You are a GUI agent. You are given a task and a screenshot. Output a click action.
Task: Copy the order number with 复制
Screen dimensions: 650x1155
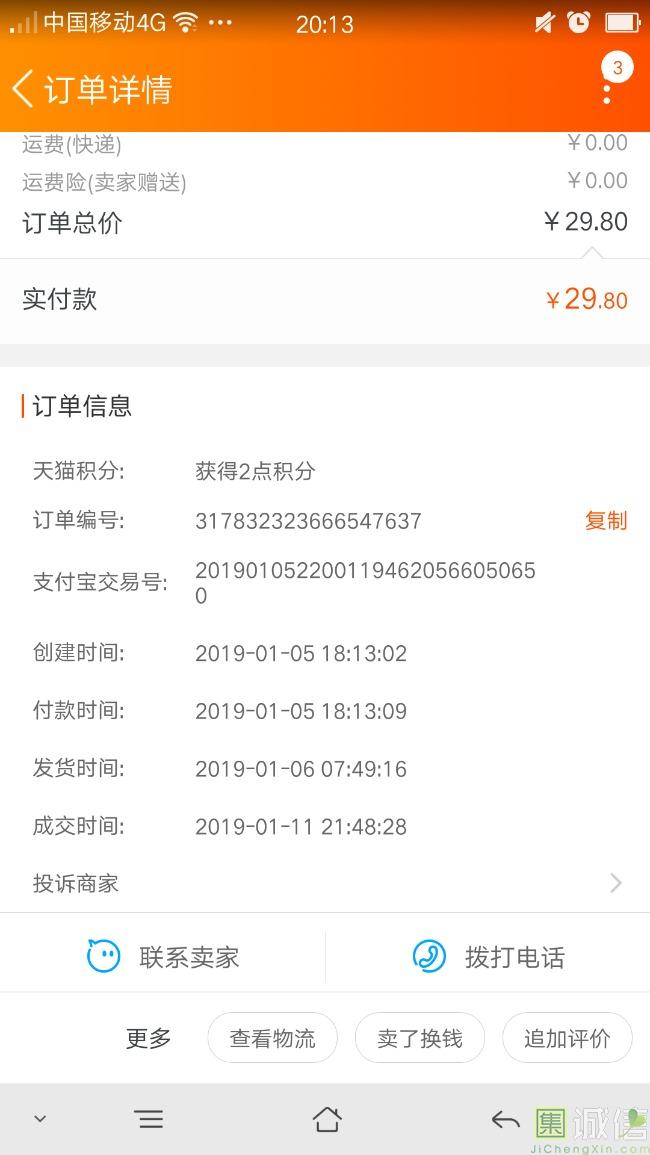606,521
